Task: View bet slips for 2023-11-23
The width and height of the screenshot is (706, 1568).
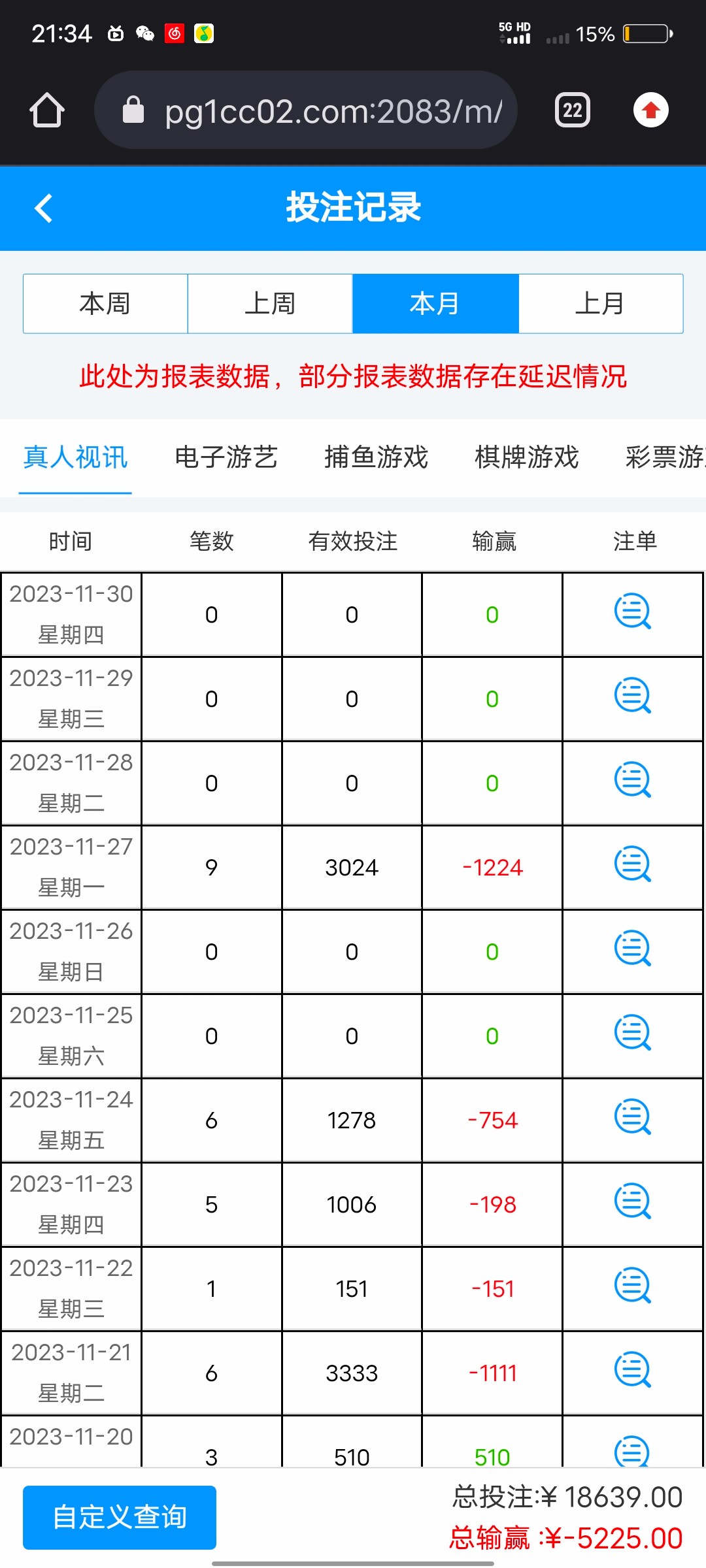Action: [633, 1201]
